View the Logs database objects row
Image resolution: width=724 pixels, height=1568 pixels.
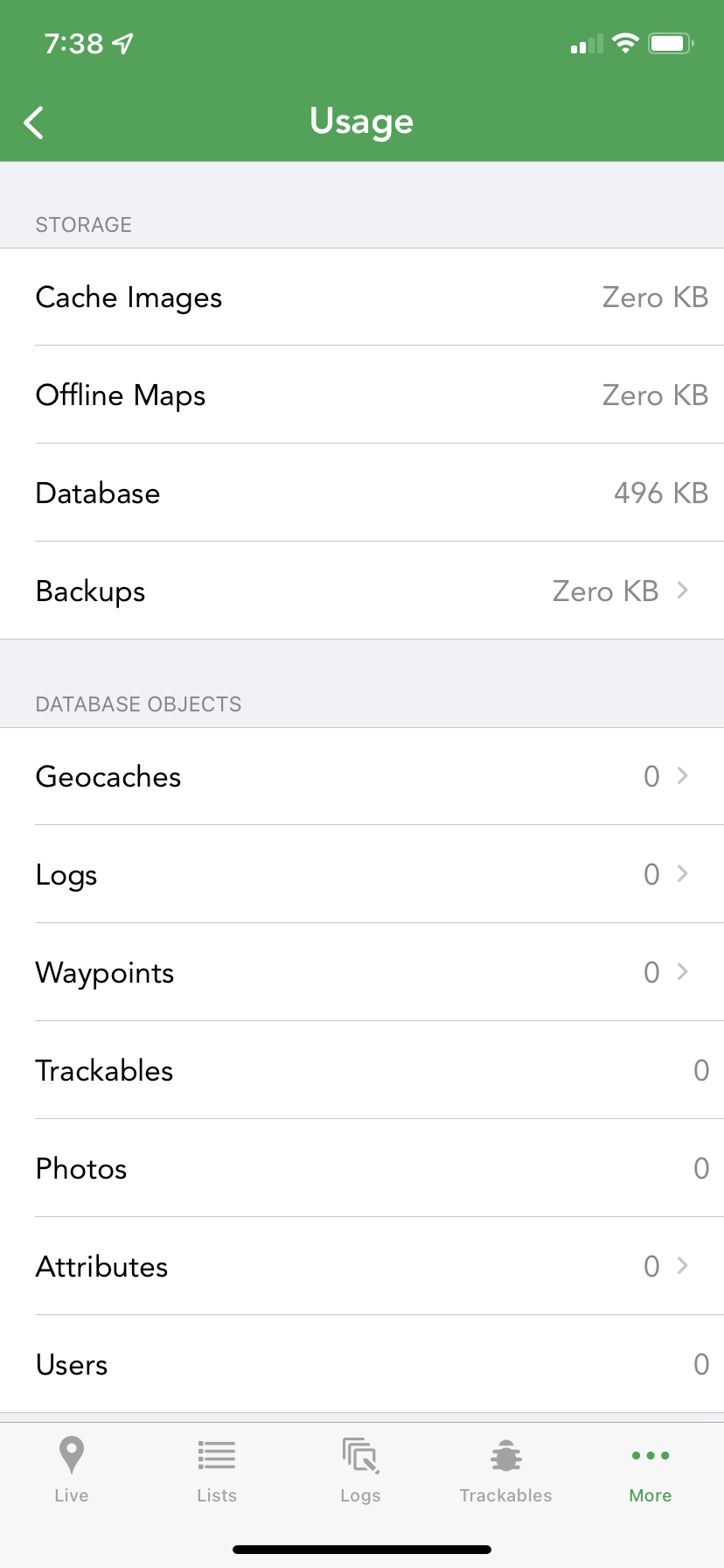pos(362,874)
